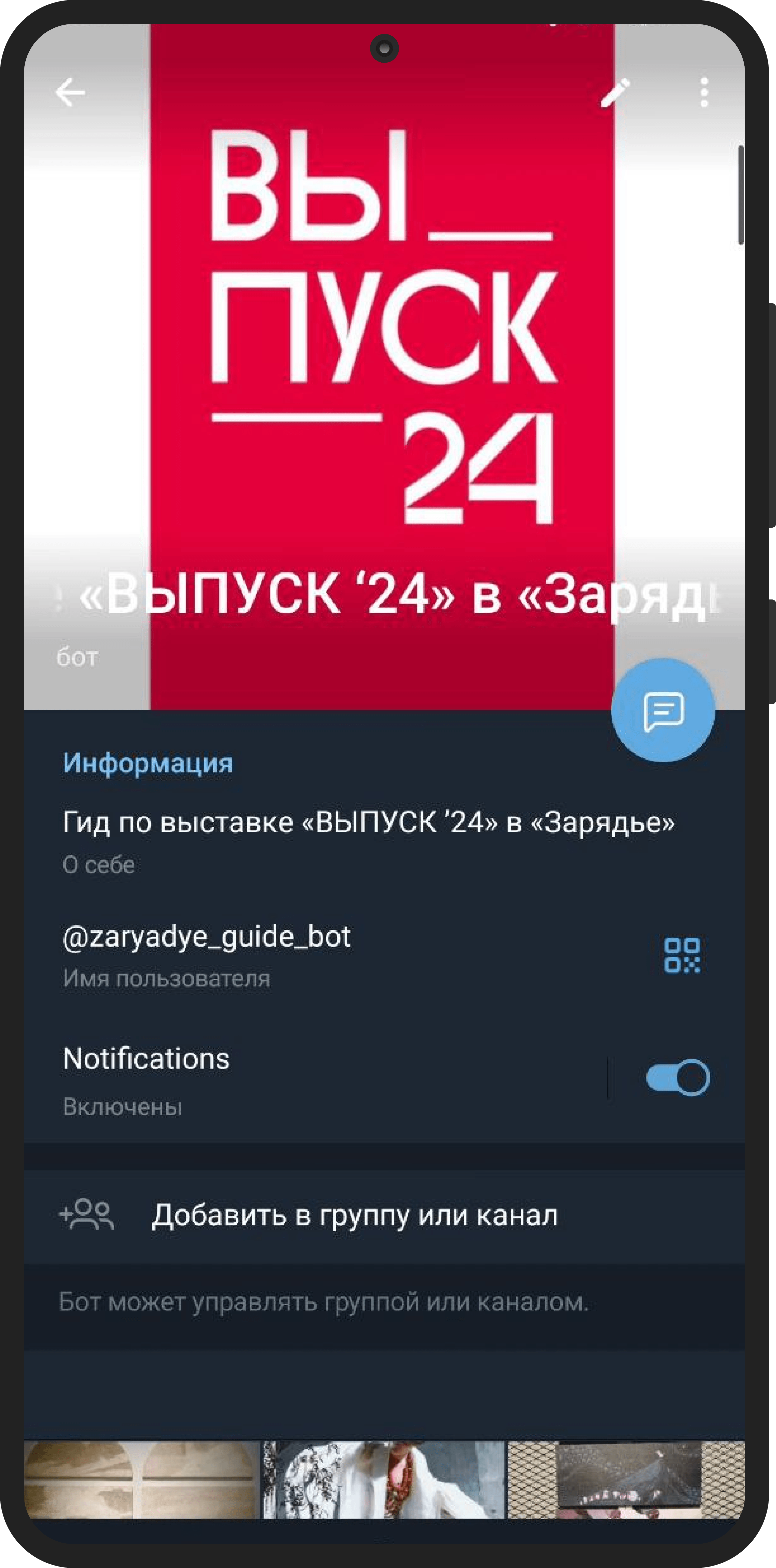Show QR code for @zaryadye_guide_bot
Viewport: 776px width, 1568px height.
(682, 955)
